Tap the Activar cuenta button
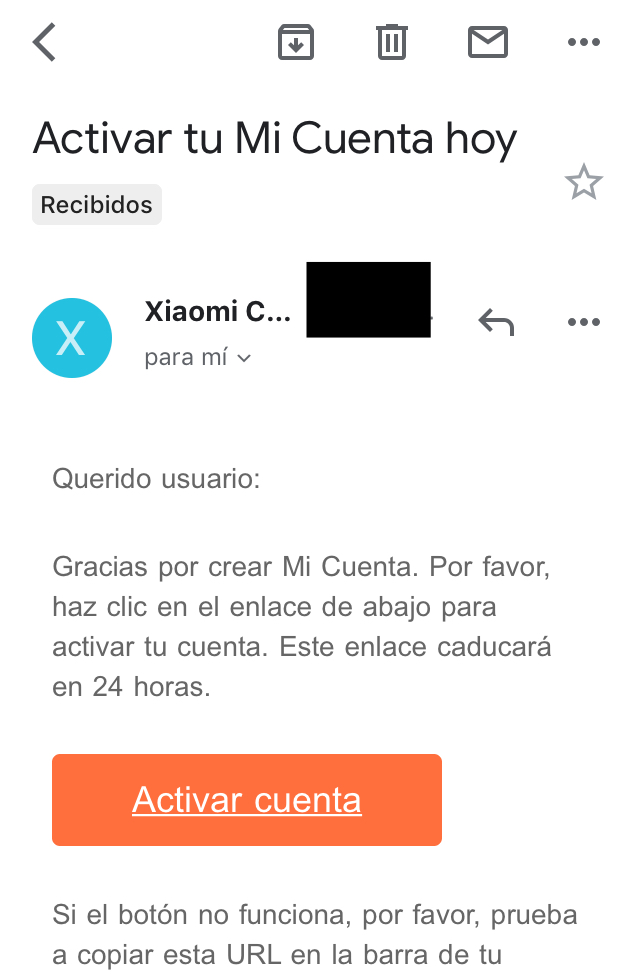Image resolution: width=640 pixels, height=979 pixels. 247,800
